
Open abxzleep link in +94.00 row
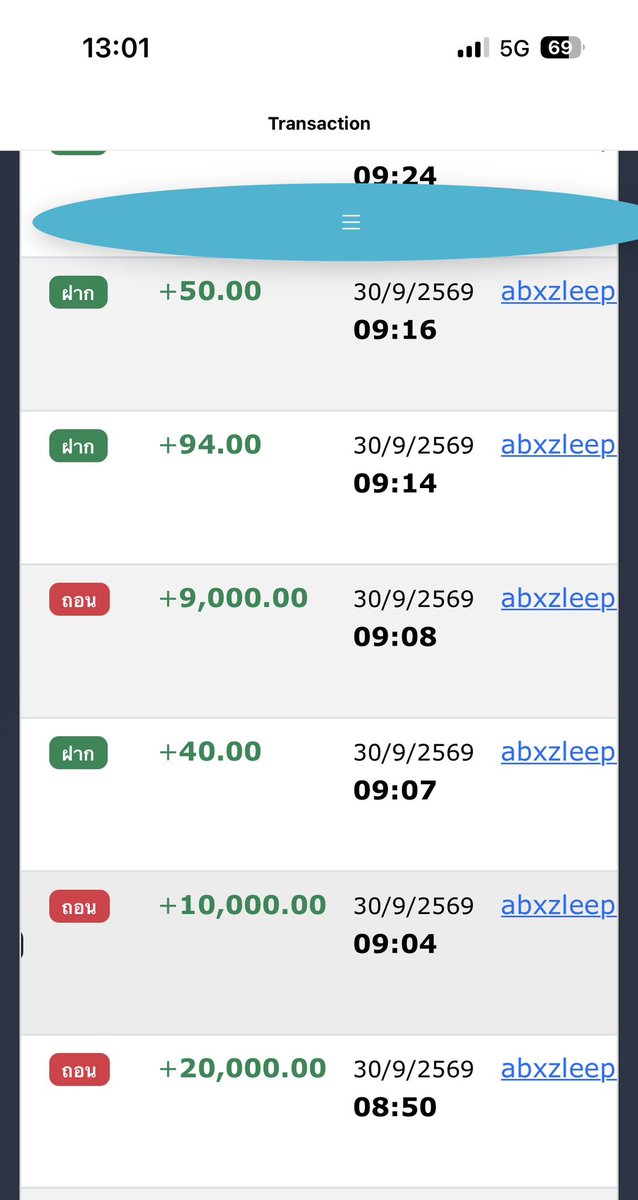[558, 445]
